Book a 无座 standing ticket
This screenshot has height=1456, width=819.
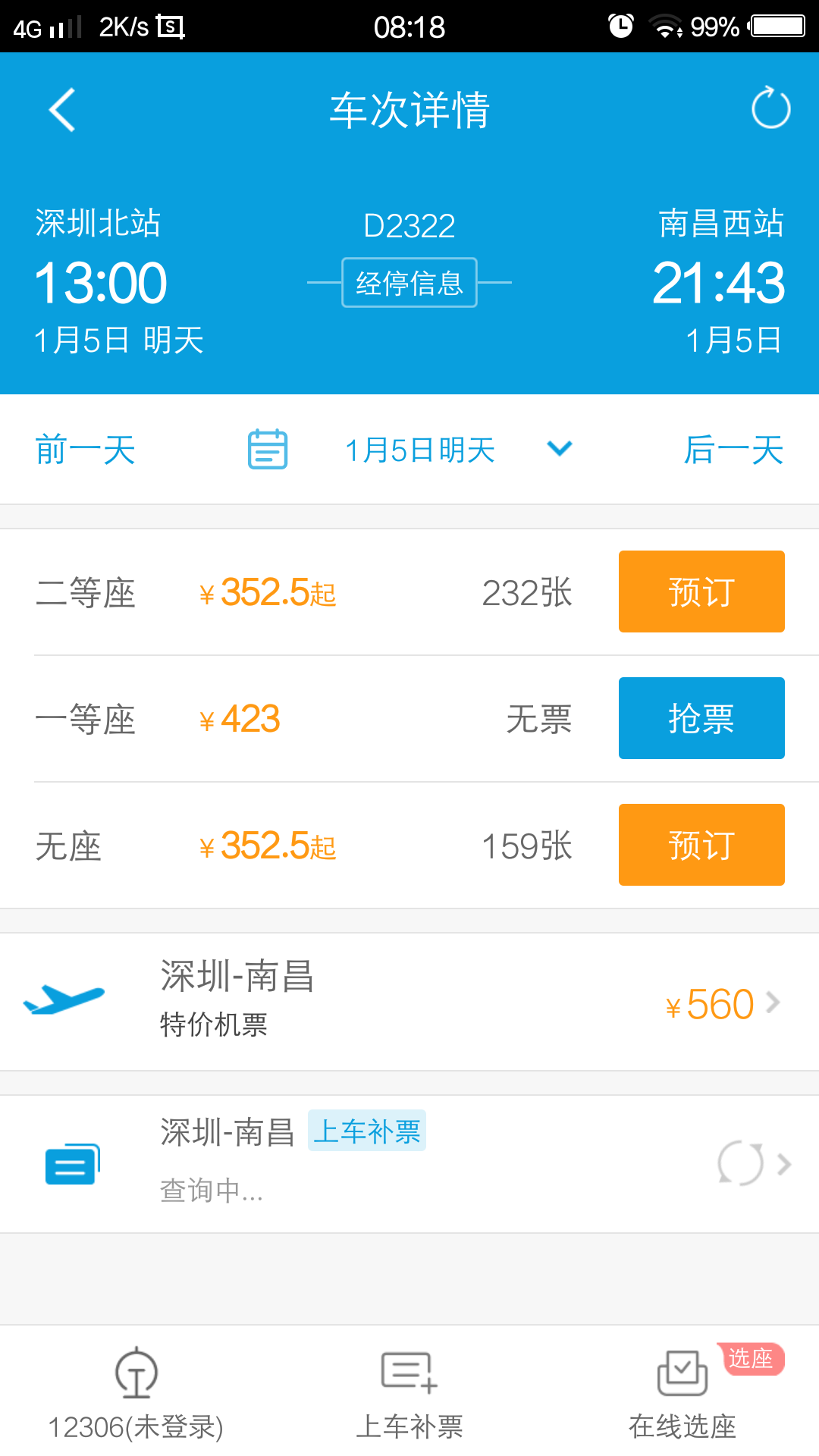pos(701,845)
